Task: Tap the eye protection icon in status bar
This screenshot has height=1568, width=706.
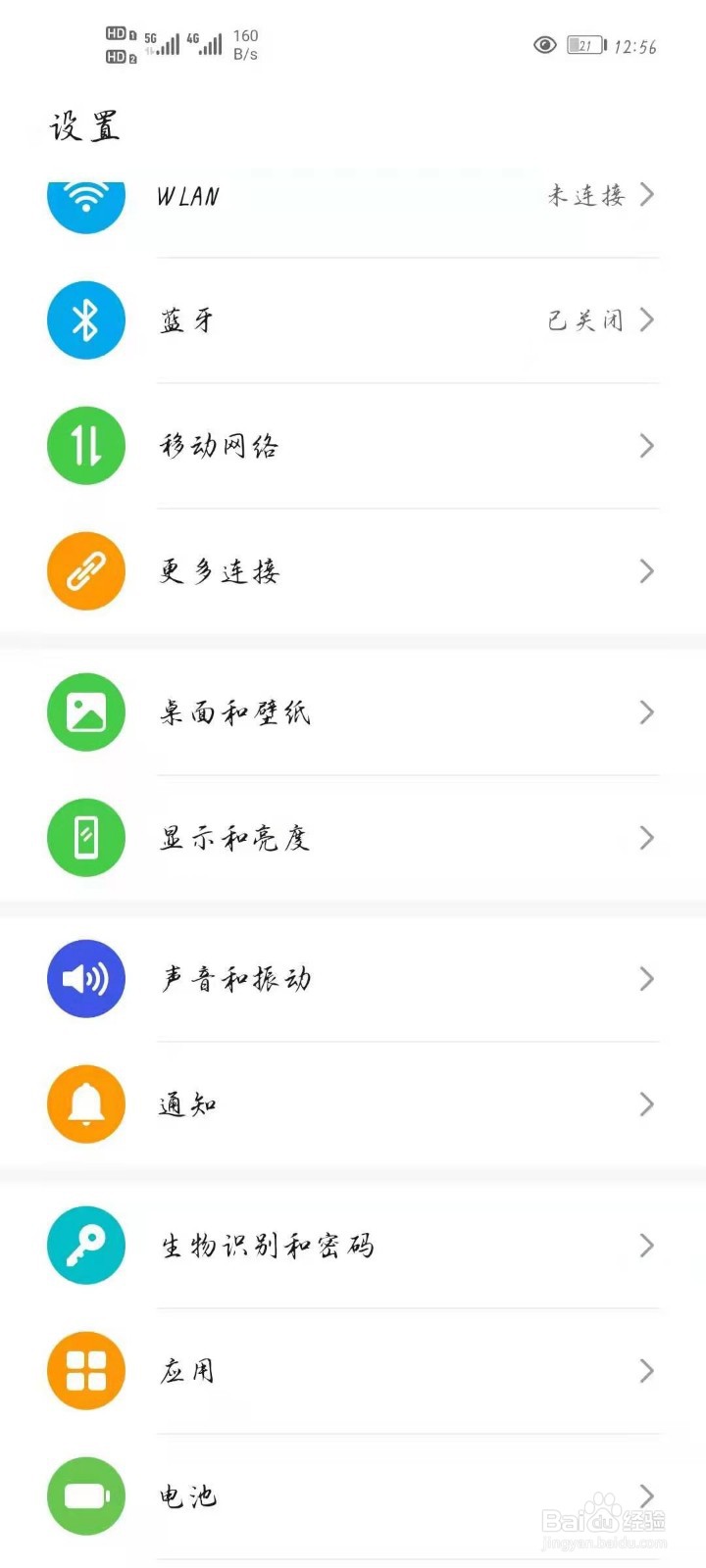Action: (545, 45)
